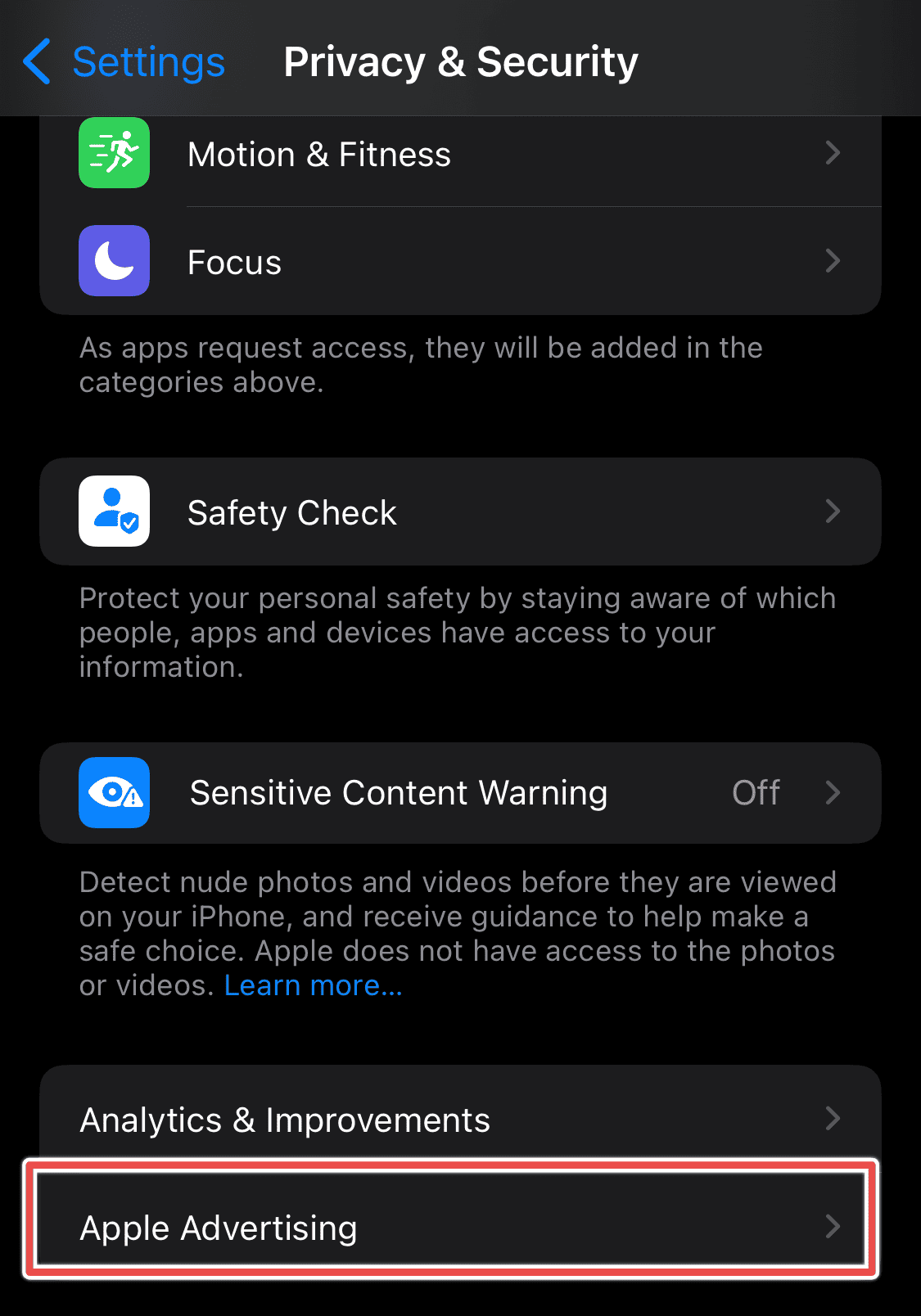Open Motion & Fitness settings
Image resolution: width=921 pixels, height=1316 pixels.
coord(460,155)
